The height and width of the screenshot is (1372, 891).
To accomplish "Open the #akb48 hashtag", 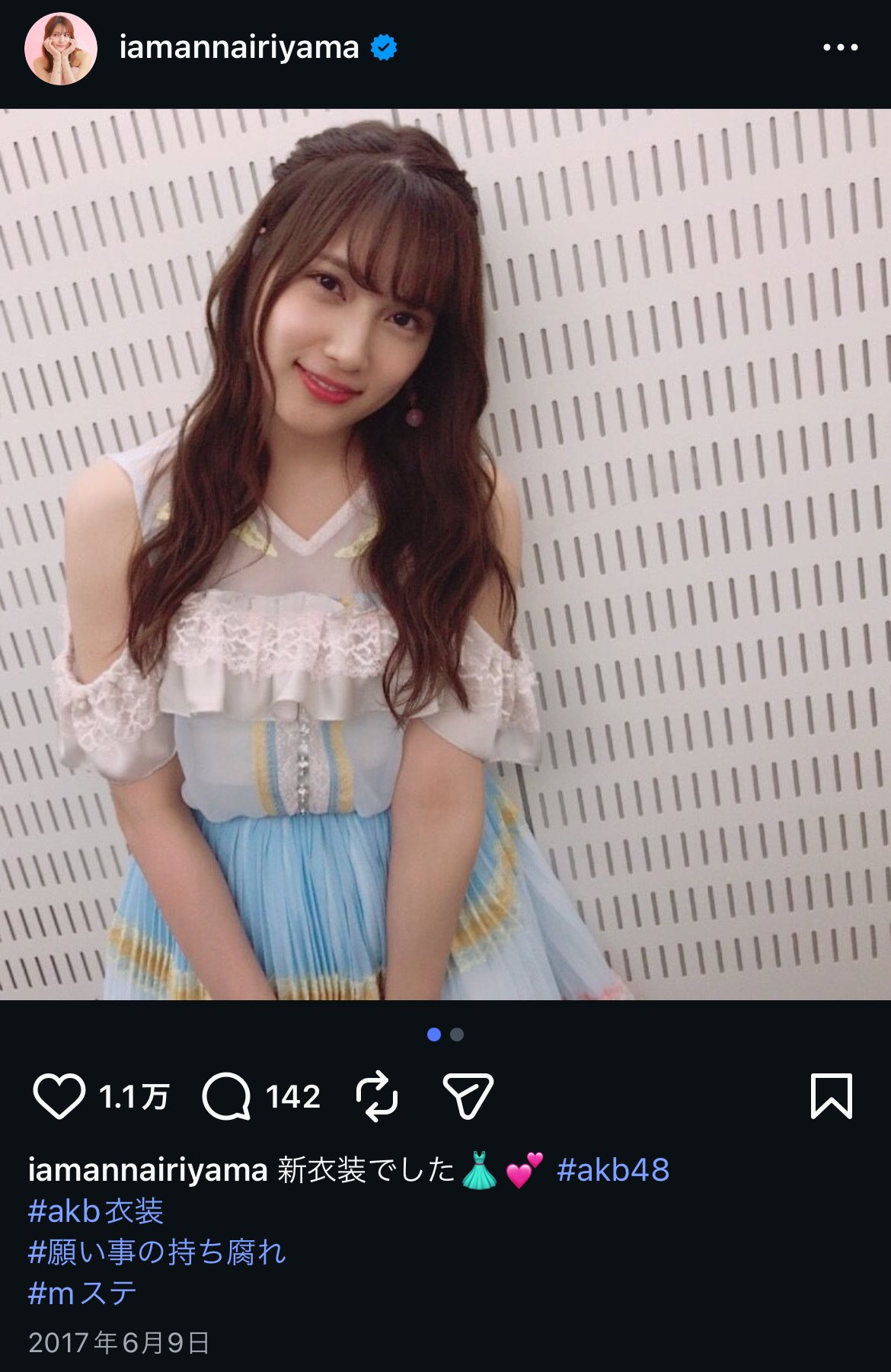I will [613, 1169].
